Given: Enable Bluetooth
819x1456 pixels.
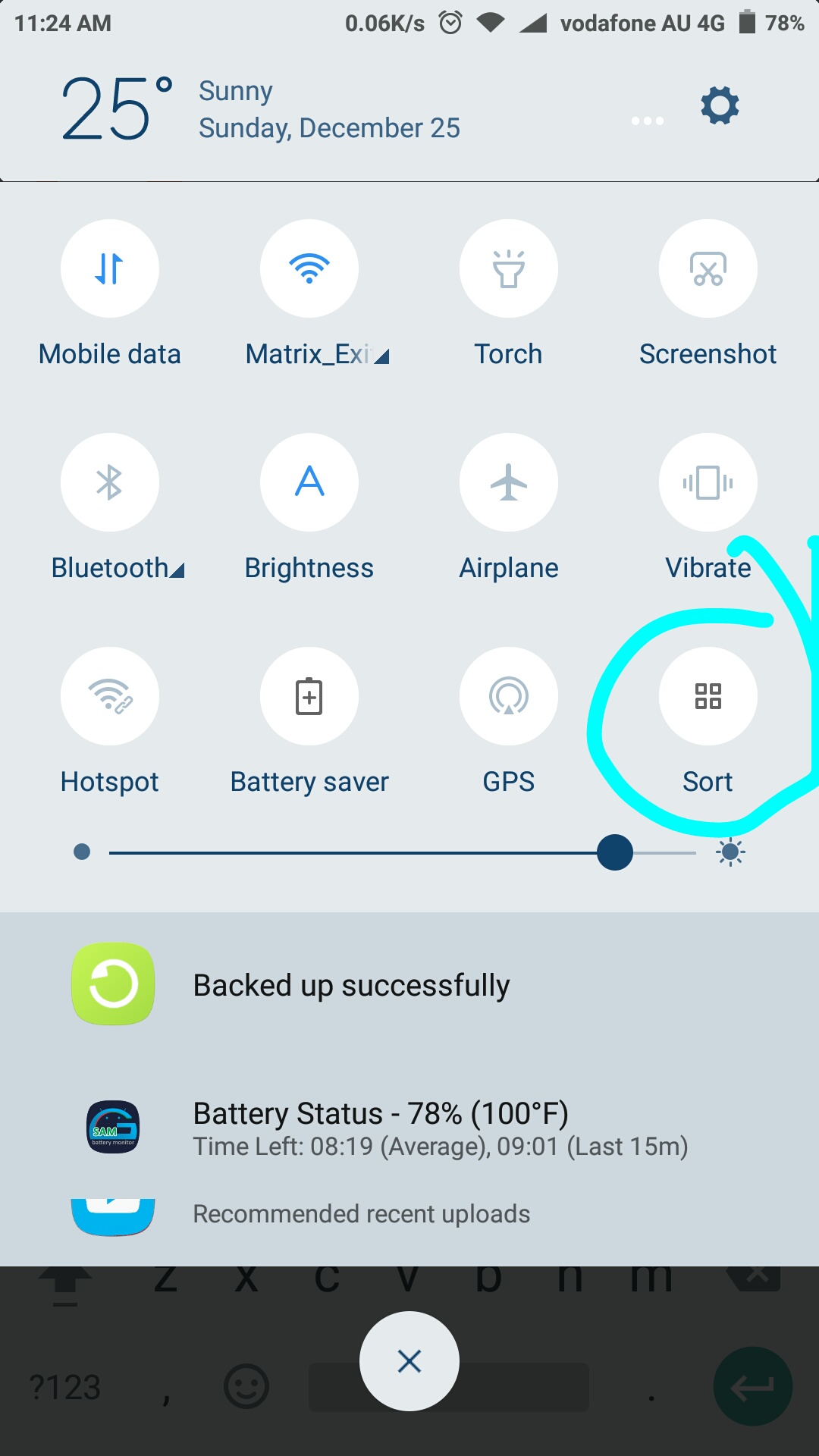Looking at the screenshot, I should tap(110, 483).
